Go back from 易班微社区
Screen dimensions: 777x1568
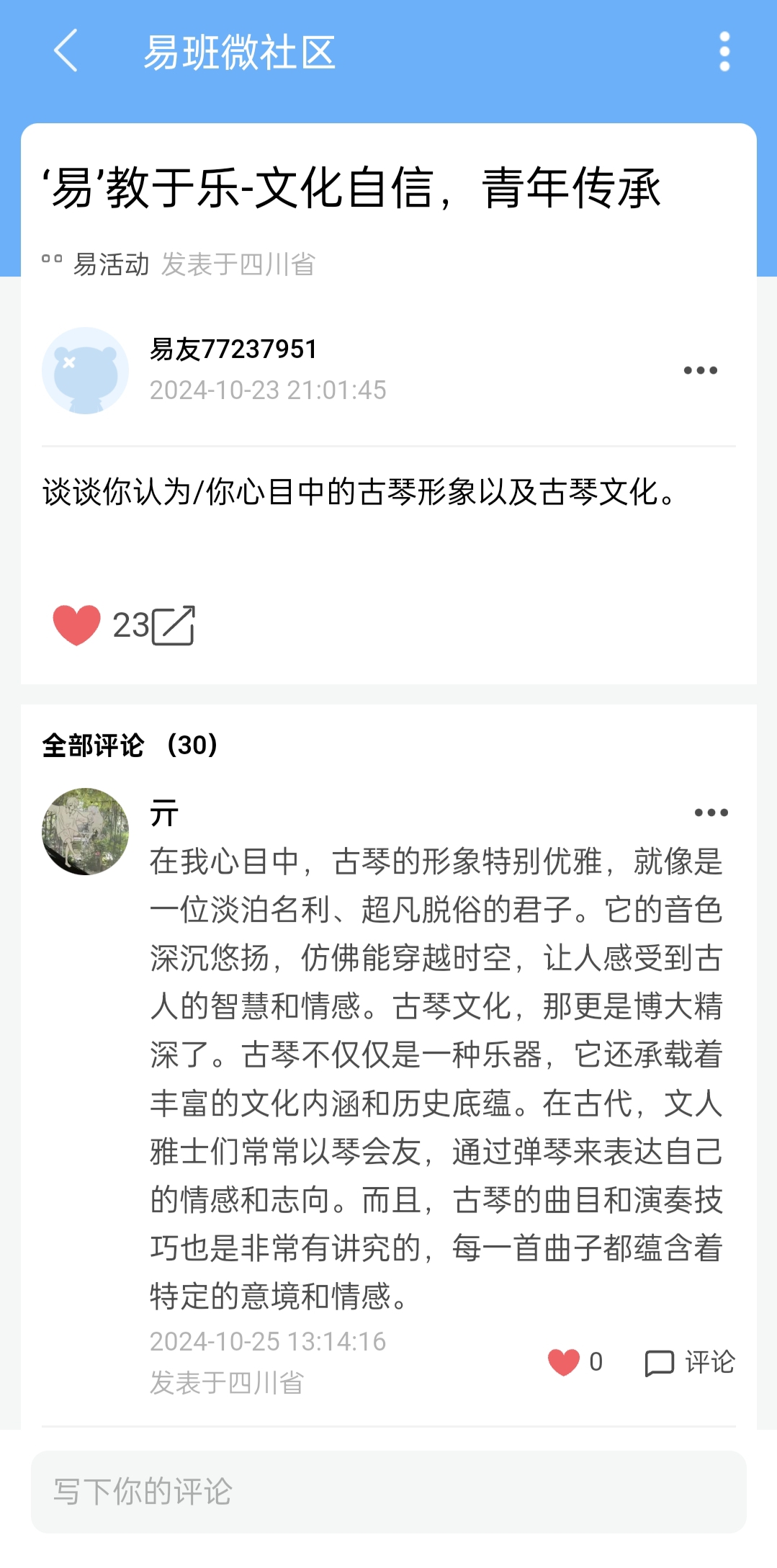tap(66, 51)
